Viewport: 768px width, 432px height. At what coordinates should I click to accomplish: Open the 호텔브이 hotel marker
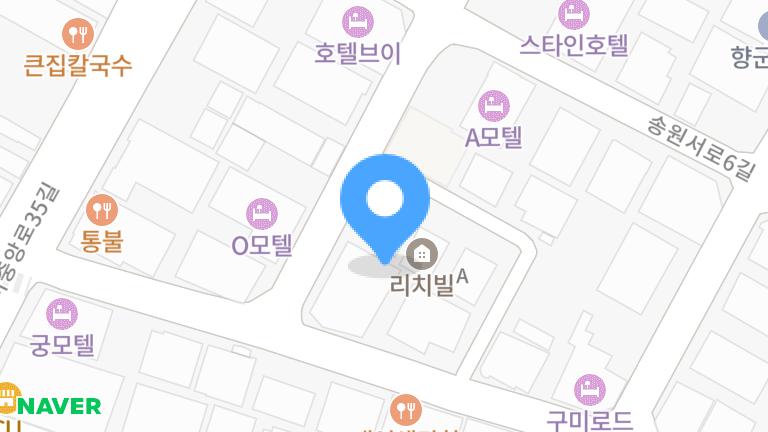357,21
